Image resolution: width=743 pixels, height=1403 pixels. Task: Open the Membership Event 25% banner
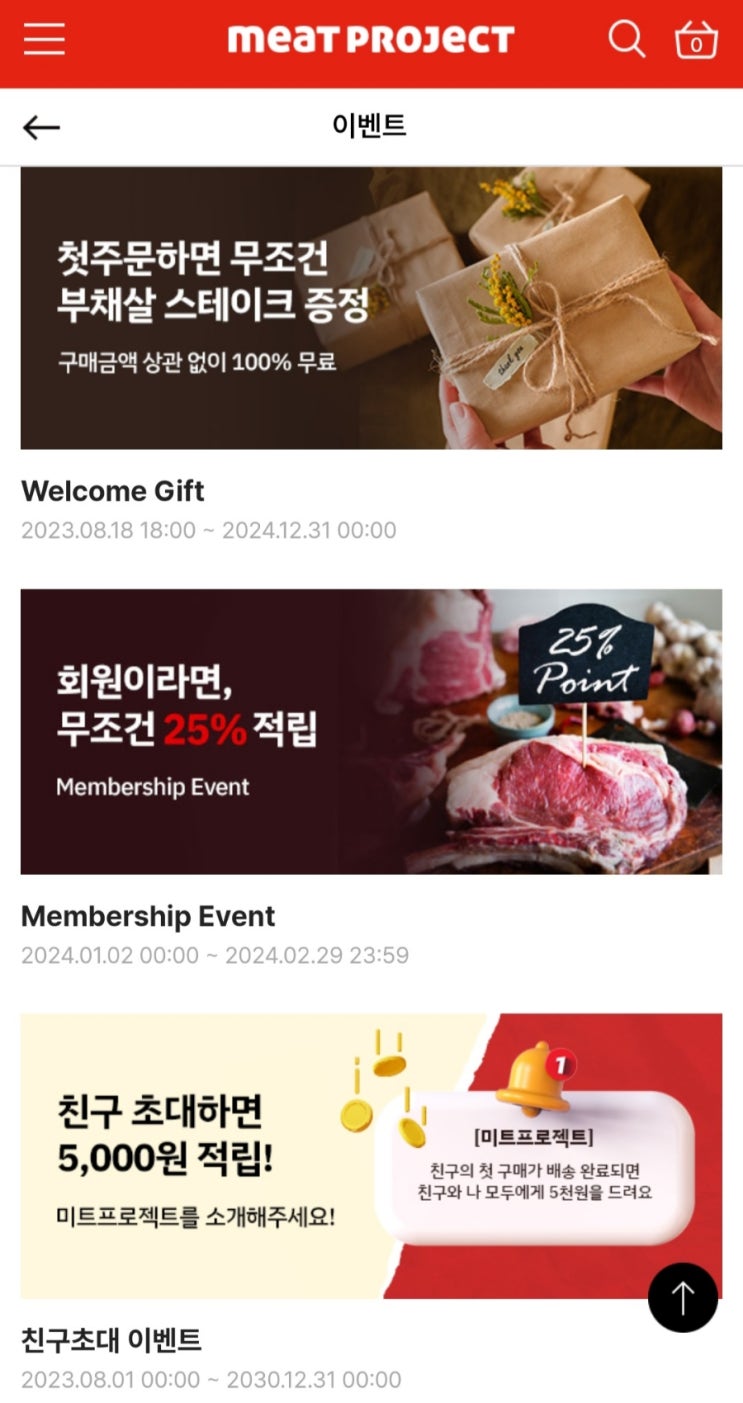coord(371,731)
